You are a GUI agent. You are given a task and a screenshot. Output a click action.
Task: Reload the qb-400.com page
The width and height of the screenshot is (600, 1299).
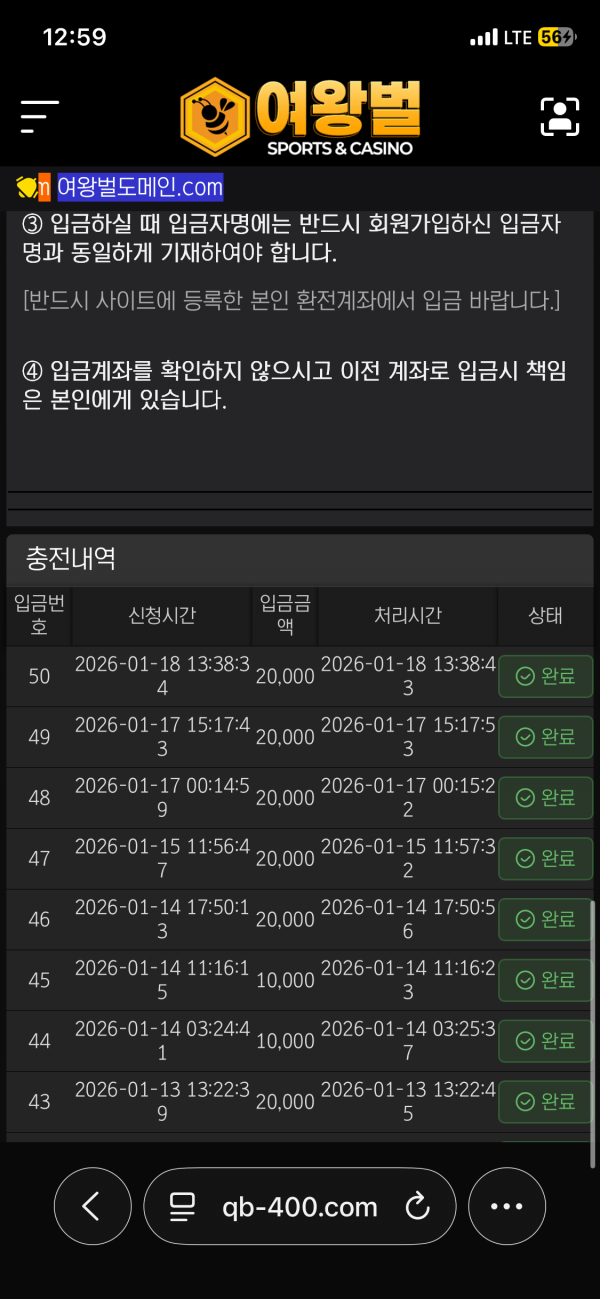[x=417, y=1206]
